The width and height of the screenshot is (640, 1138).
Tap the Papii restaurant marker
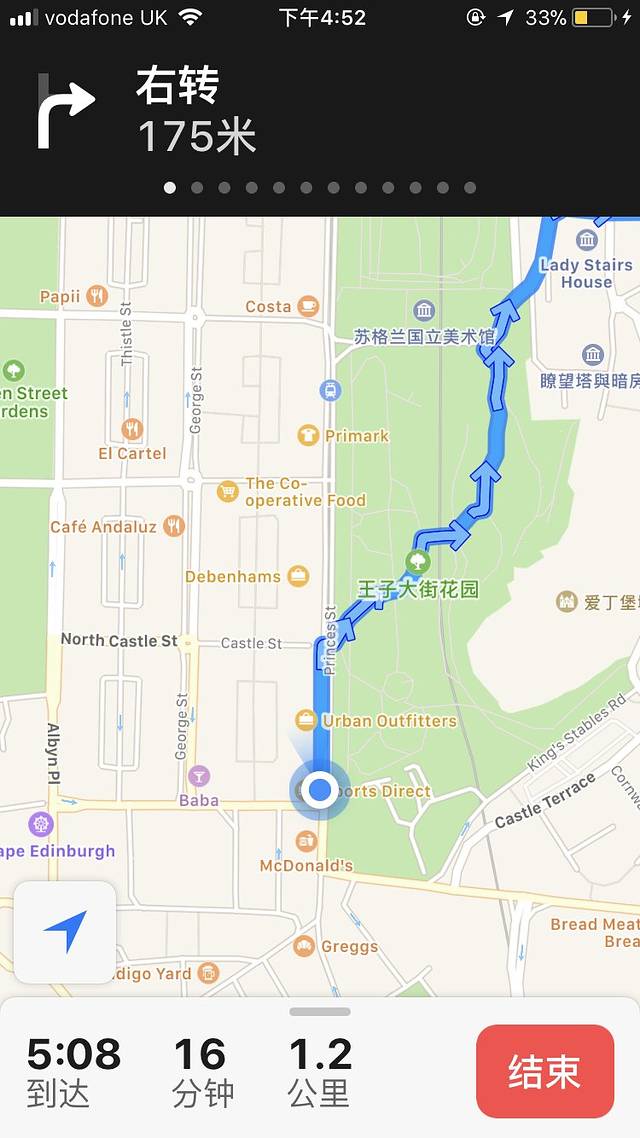(97, 296)
